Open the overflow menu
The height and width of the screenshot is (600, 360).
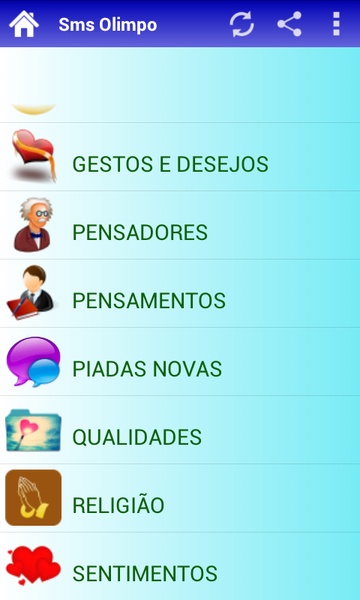[336, 24]
